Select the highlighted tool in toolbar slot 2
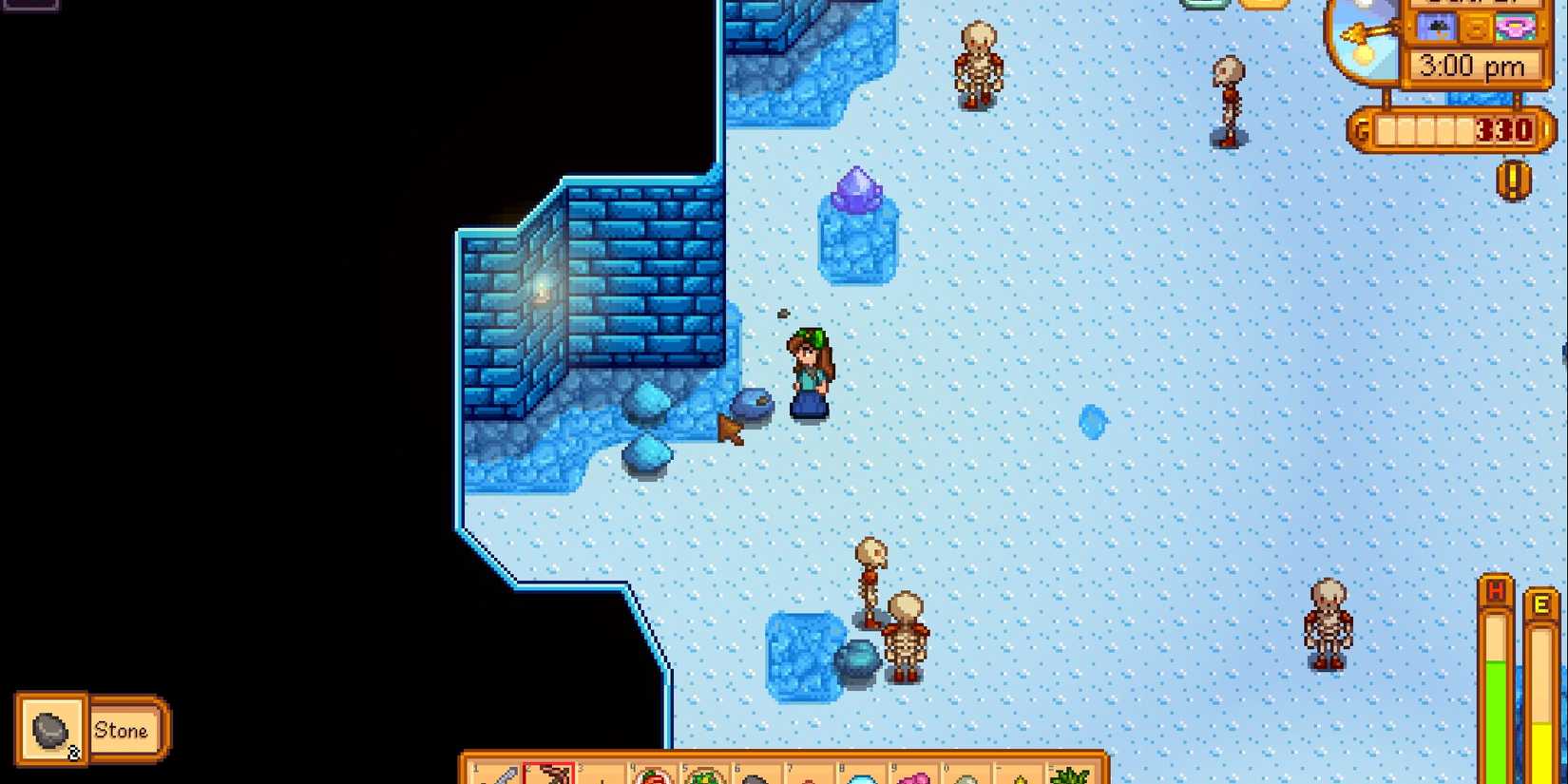The width and height of the screenshot is (1568, 784). point(549,775)
